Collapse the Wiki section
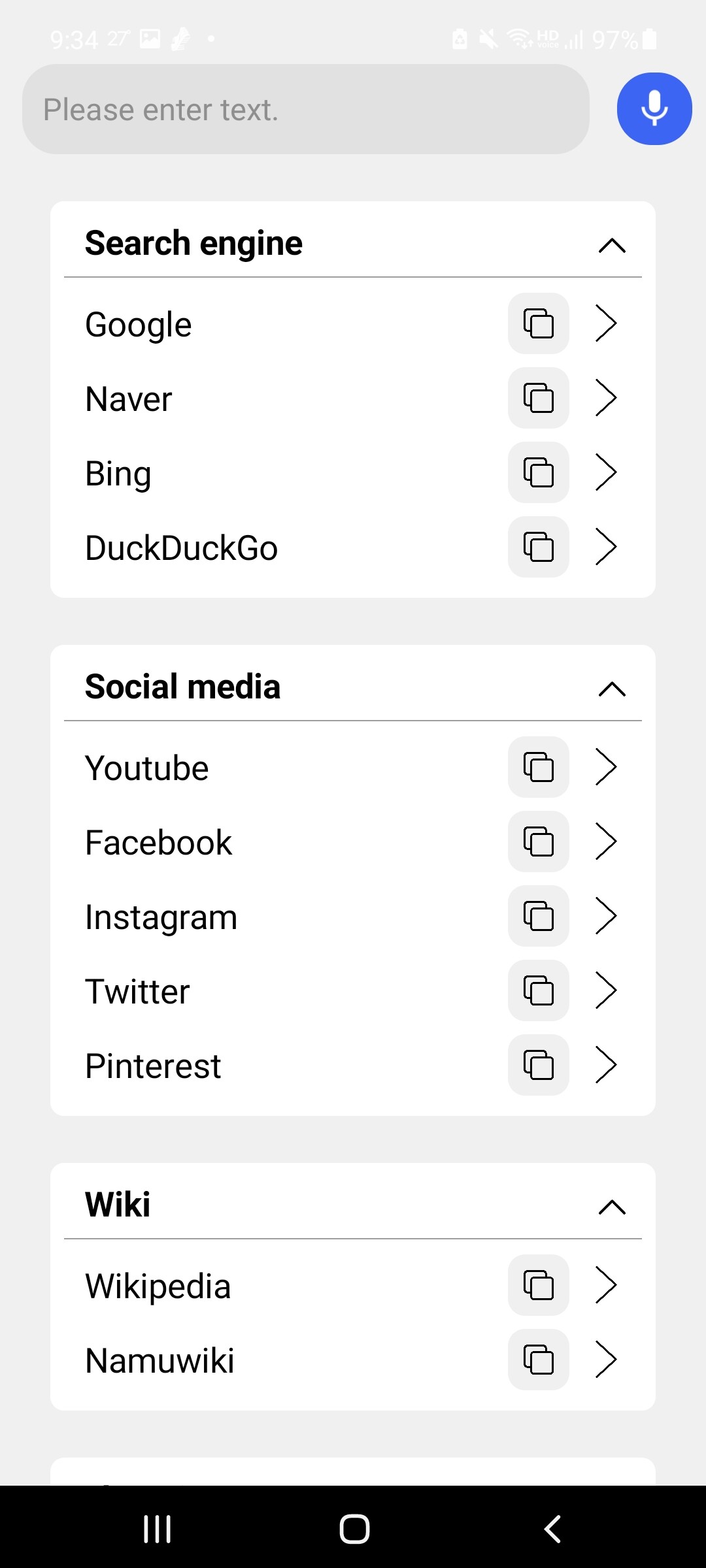706x1568 pixels. click(x=612, y=1207)
